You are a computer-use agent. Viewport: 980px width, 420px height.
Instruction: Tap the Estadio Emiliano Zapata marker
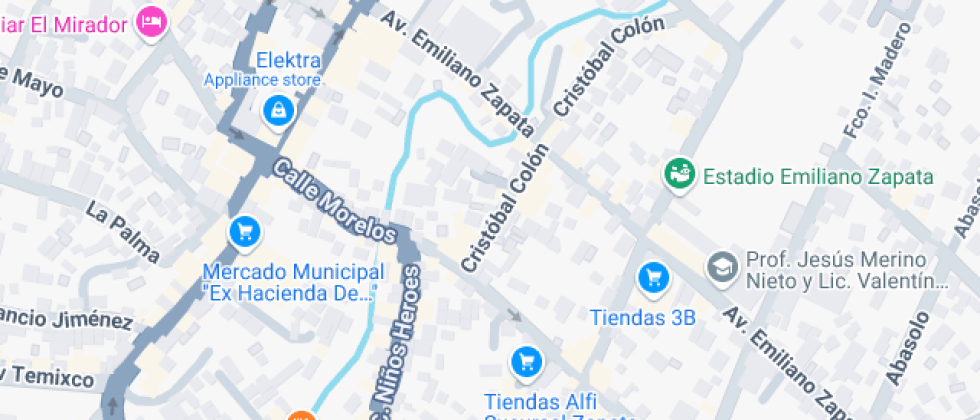pyautogui.click(x=680, y=175)
